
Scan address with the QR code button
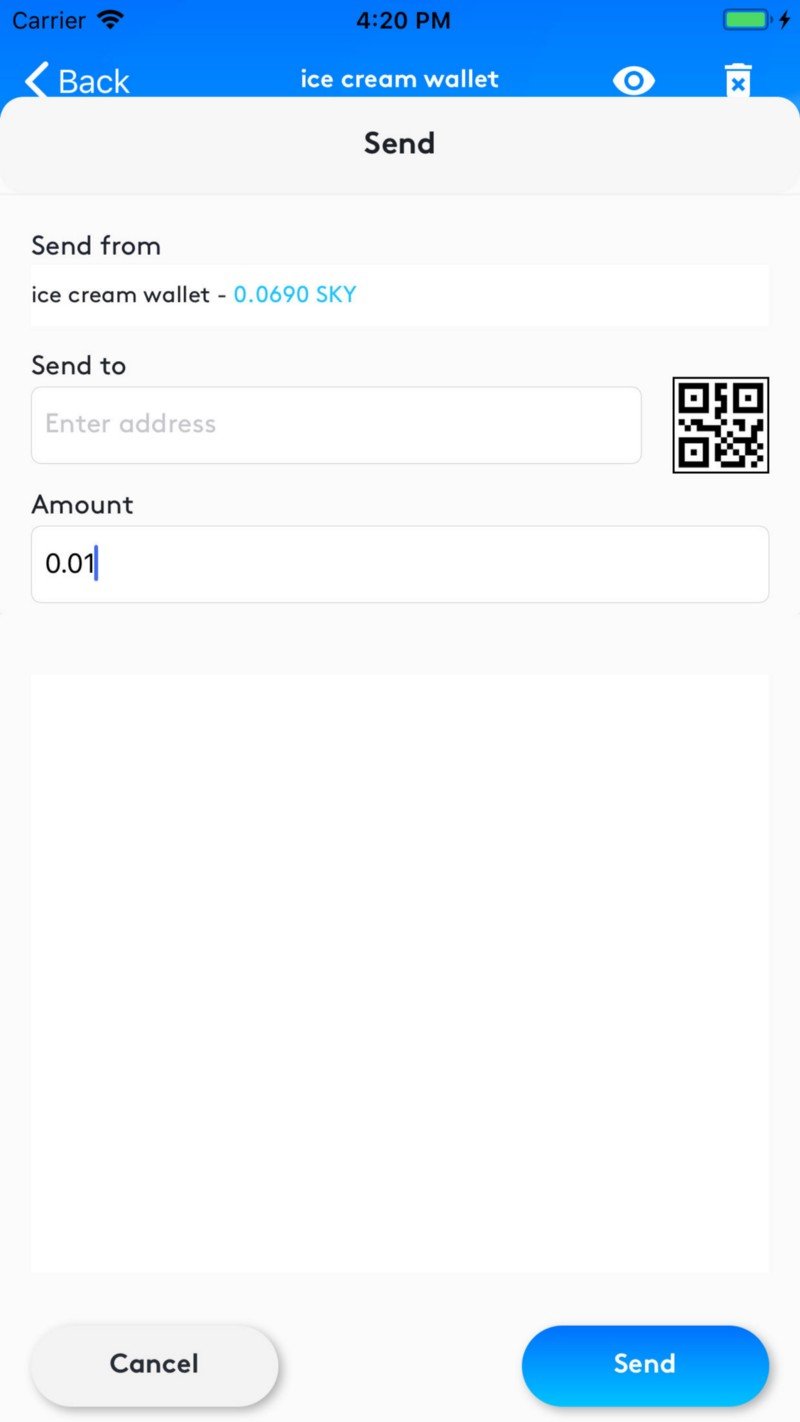[721, 425]
